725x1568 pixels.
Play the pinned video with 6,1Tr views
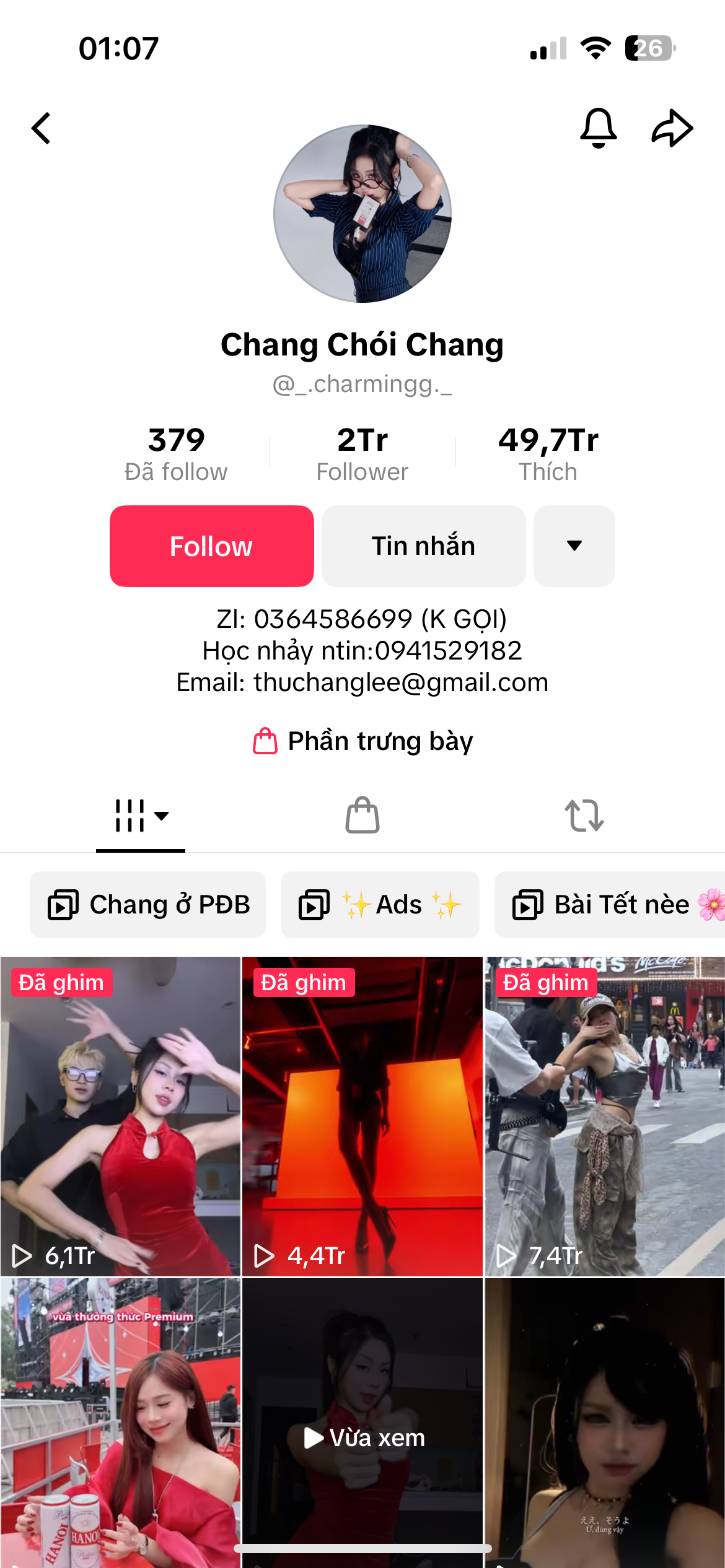120,1116
